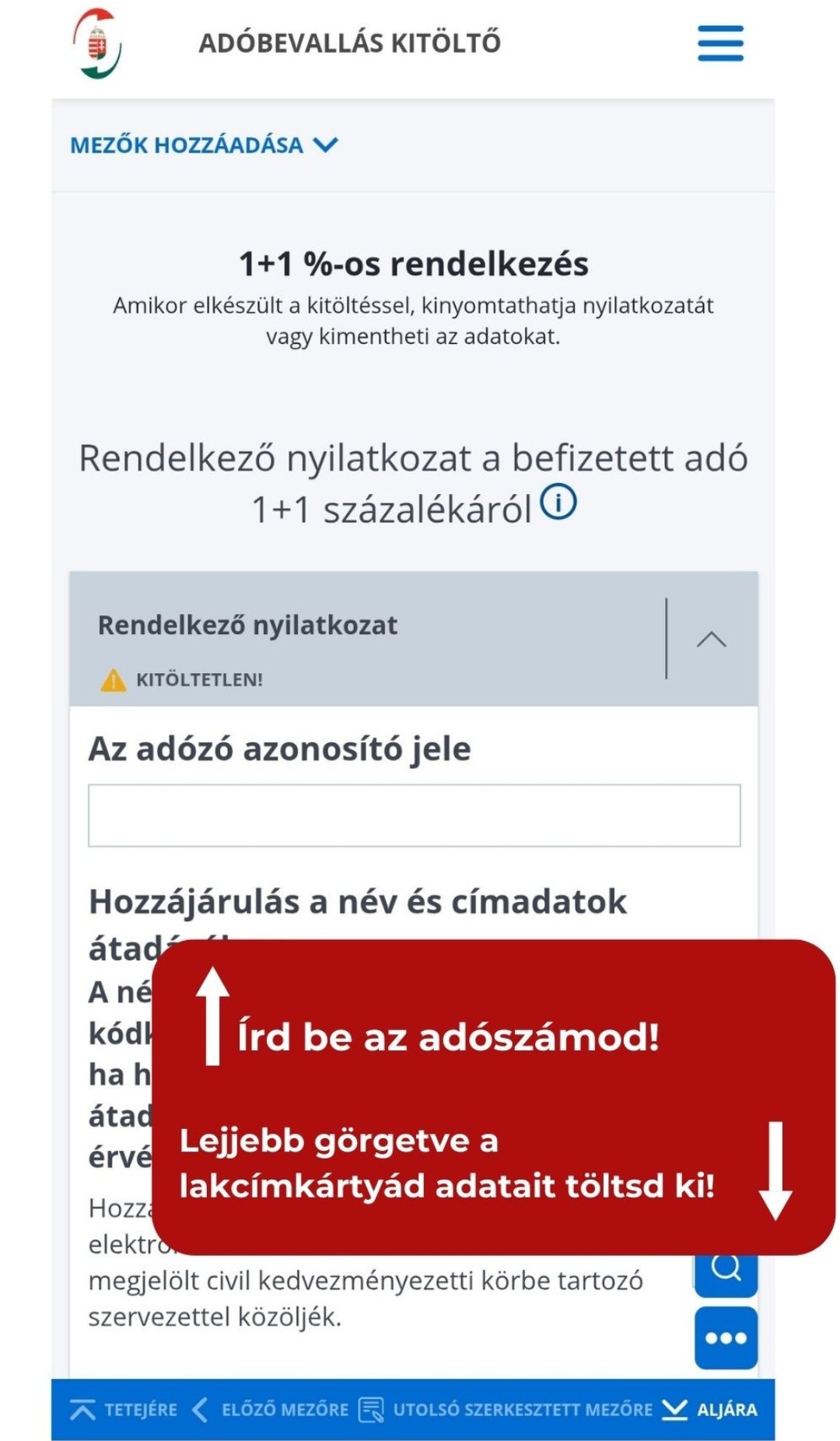This screenshot has width=840, height=1441.
Task: Open the hamburger menu
Action: (x=719, y=43)
